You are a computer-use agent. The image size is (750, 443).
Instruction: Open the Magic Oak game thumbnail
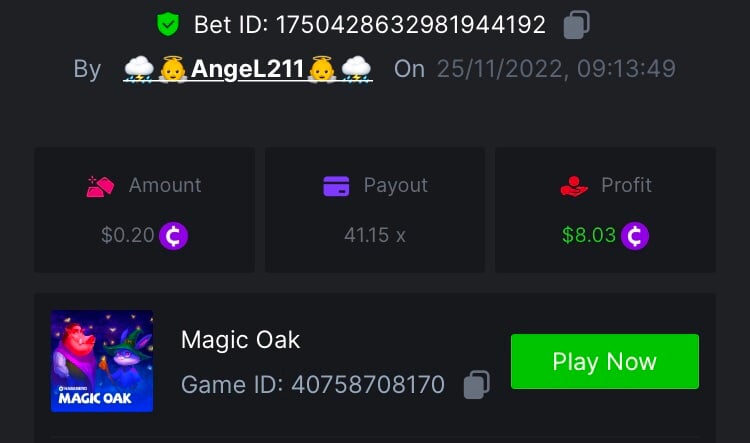(102, 361)
